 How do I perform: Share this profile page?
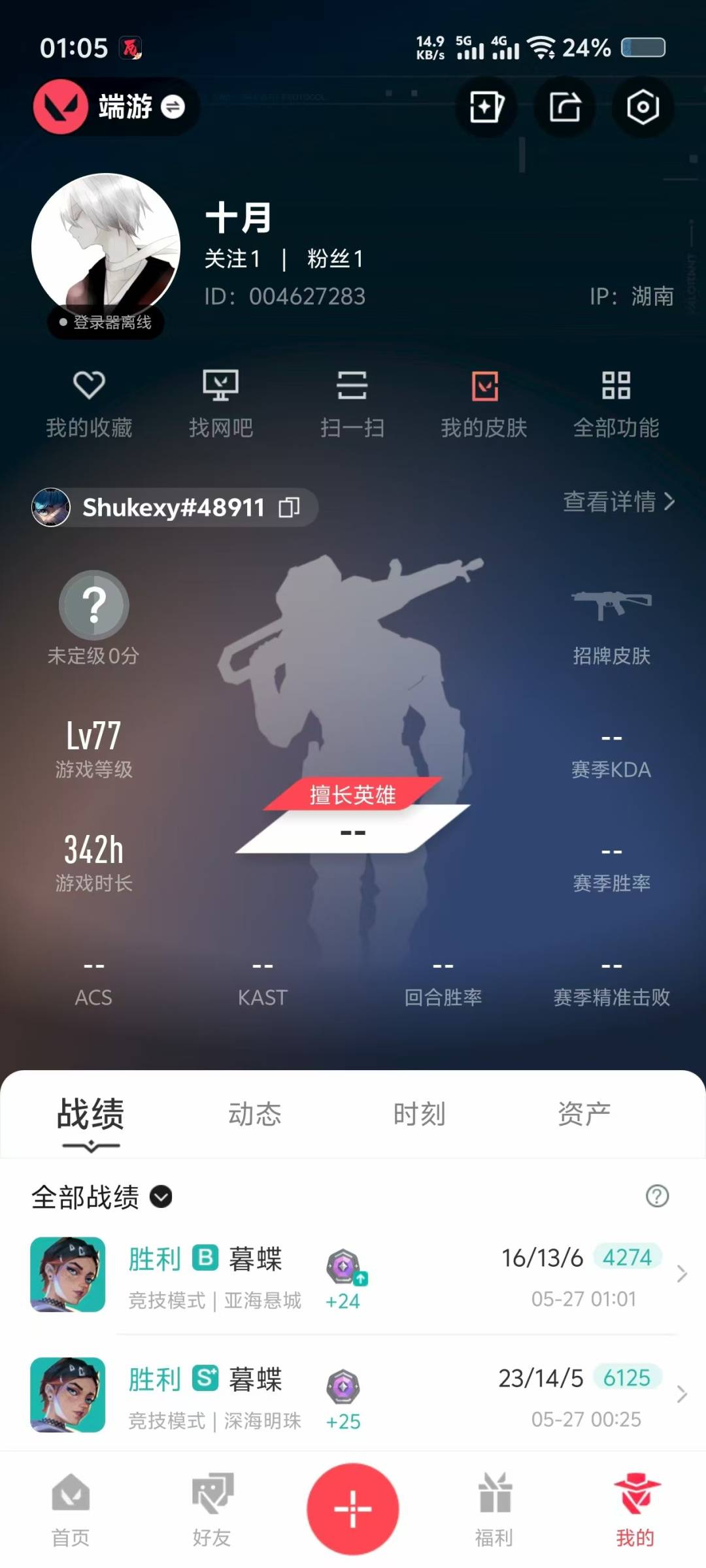click(x=565, y=107)
